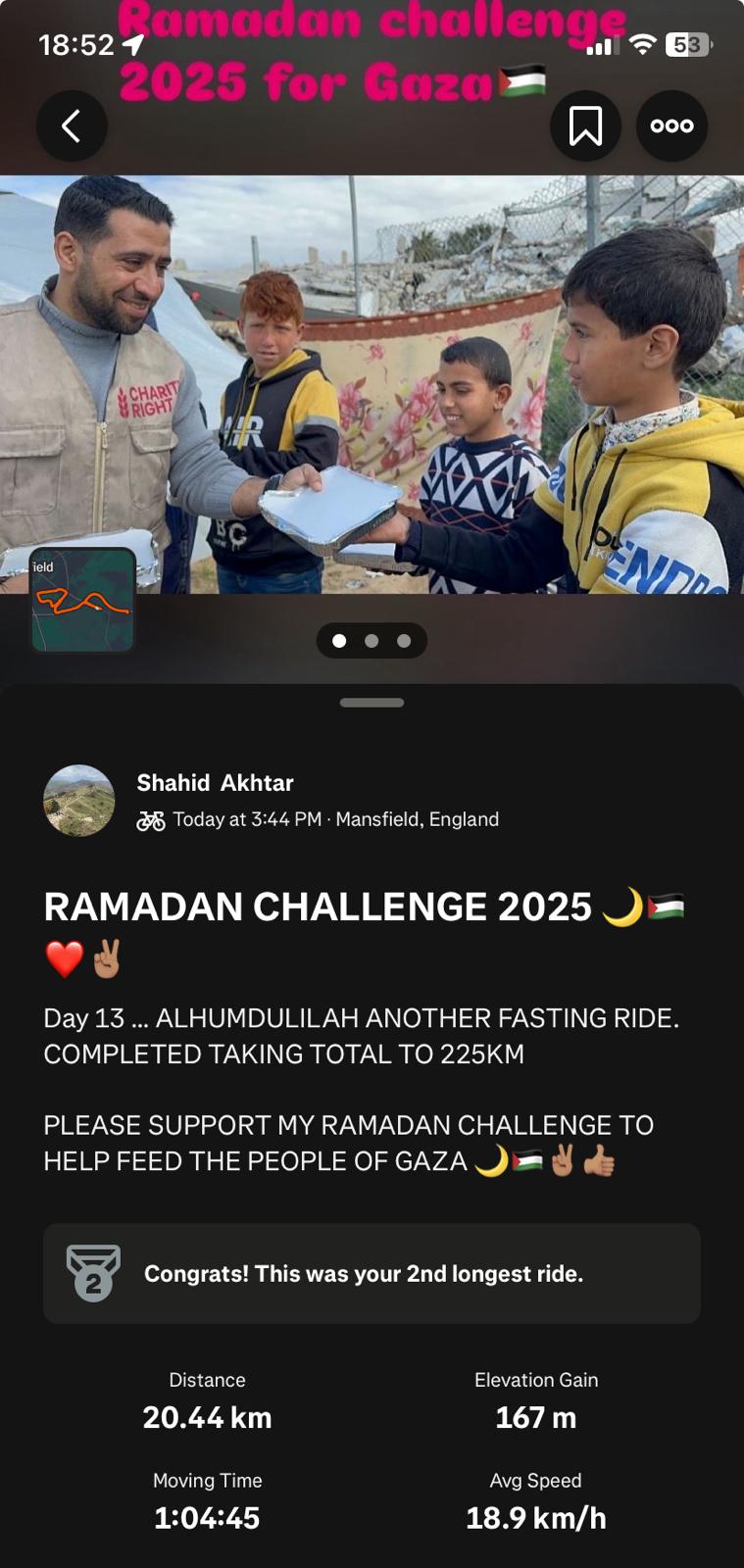The height and width of the screenshot is (1568, 744).
Task: Tap the photo carousel page indicator dots
Action: (x=372, y=641)
